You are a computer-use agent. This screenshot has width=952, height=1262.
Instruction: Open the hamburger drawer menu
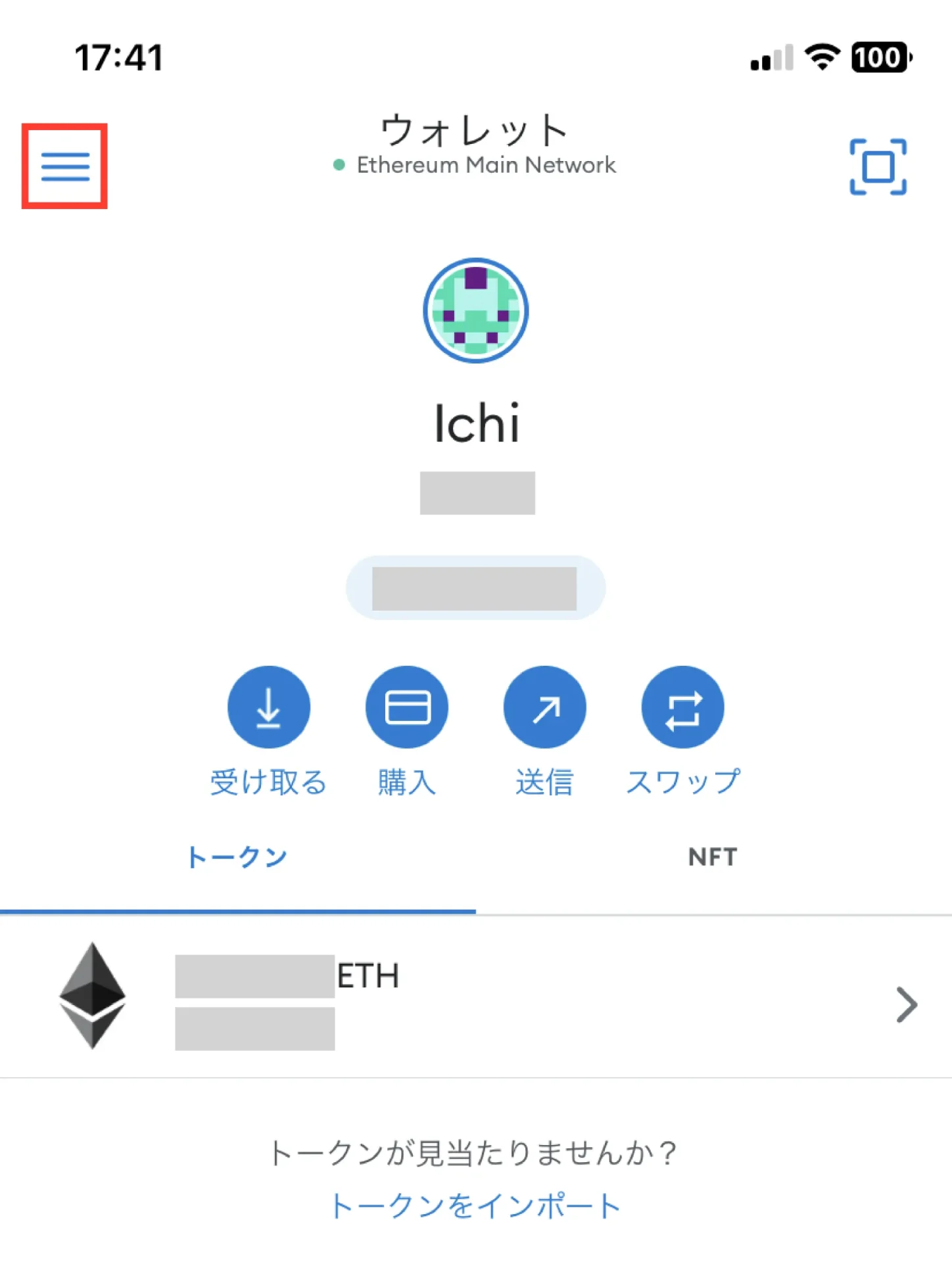[x=64, y=166]
